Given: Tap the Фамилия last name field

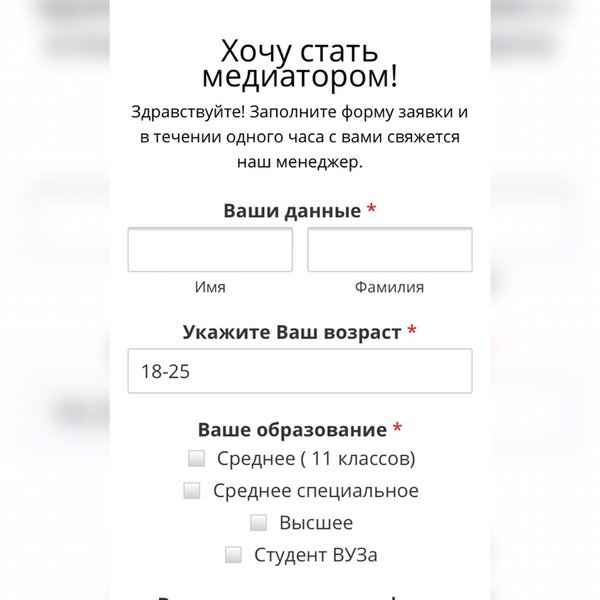Looking at the screenshot, I should pyautogui.click(x=389, y=250).
